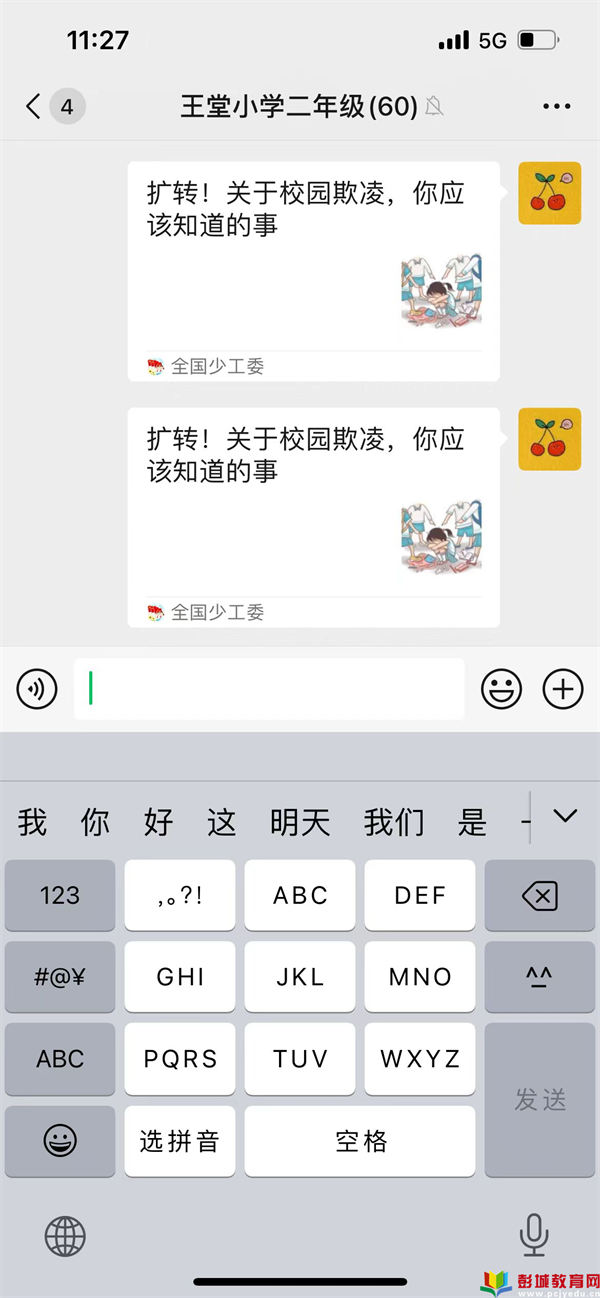Viewport: 600px width, 1298px height.
Task: Tap the backspace key
Action: [539, 895]
